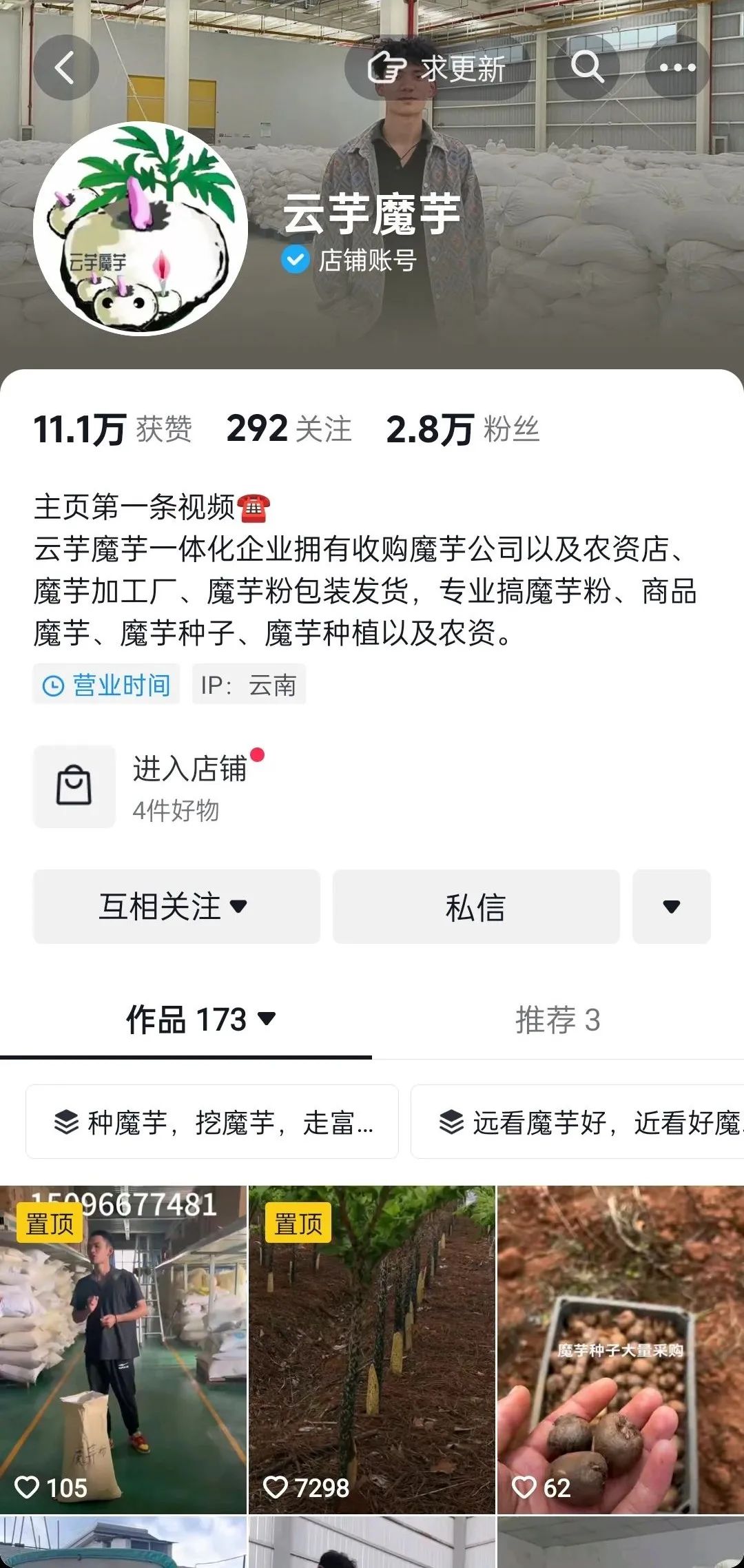Open the 互相关注 follow options dropdown
The image size is (744, 1568).
click(176, 907)
